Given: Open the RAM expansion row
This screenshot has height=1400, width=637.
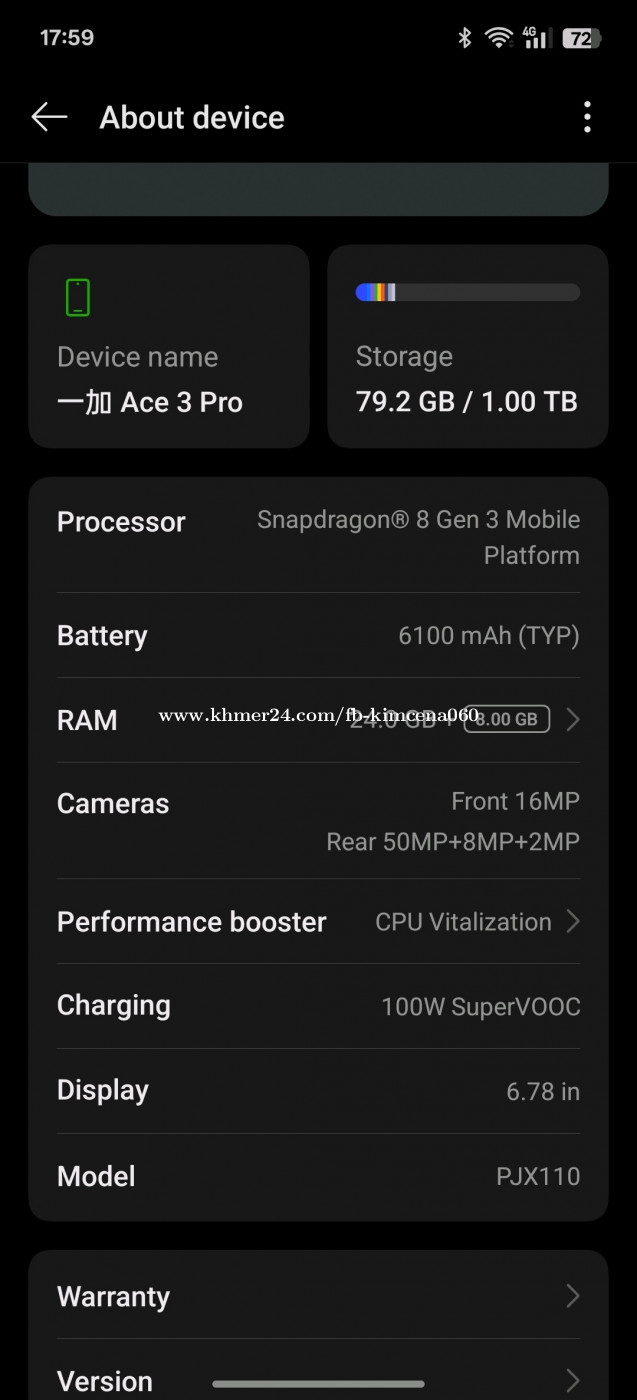Looking at the screenshot, I should coord(318,720).
